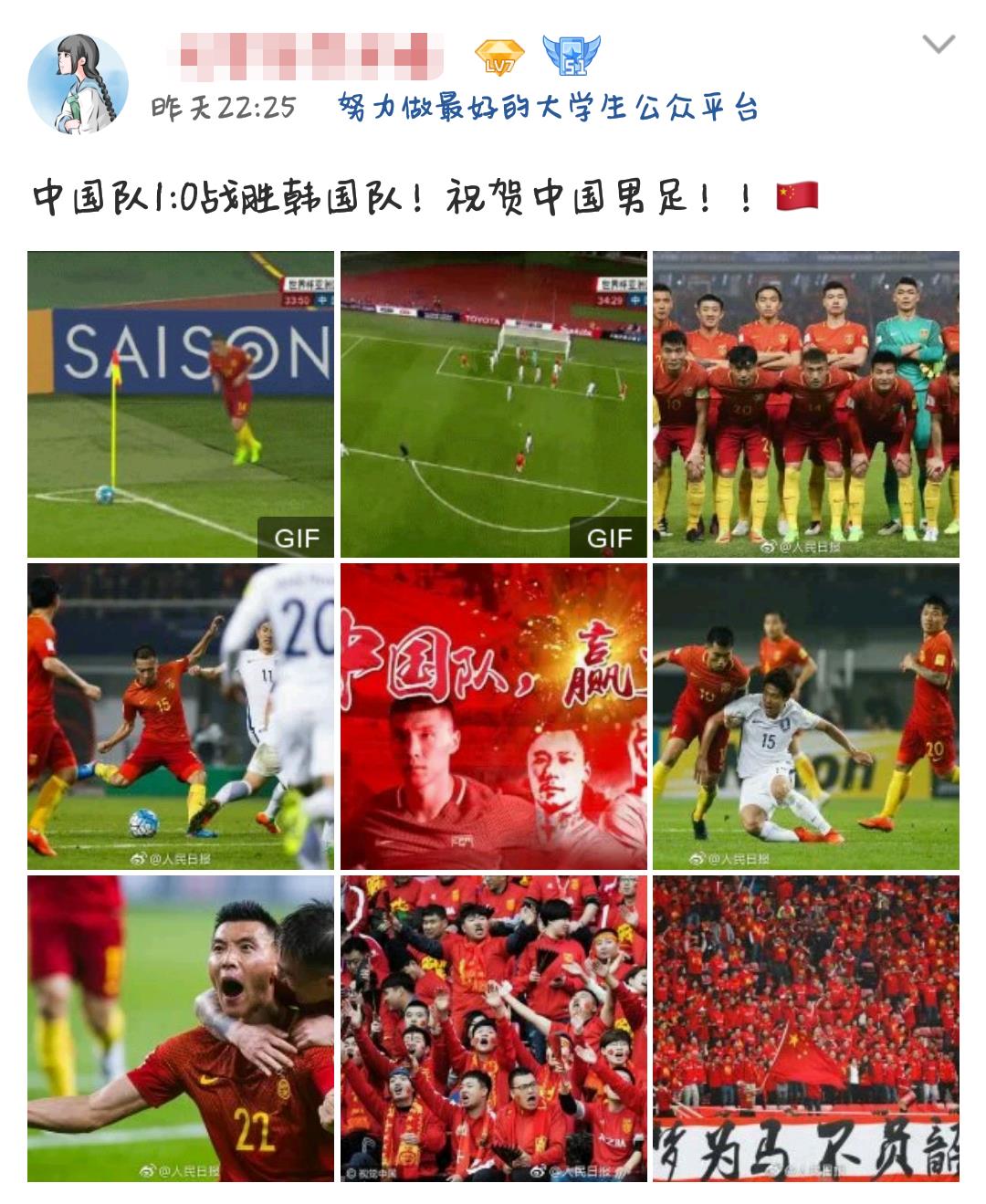Open the corner kick GIF thumbnail

180,403
